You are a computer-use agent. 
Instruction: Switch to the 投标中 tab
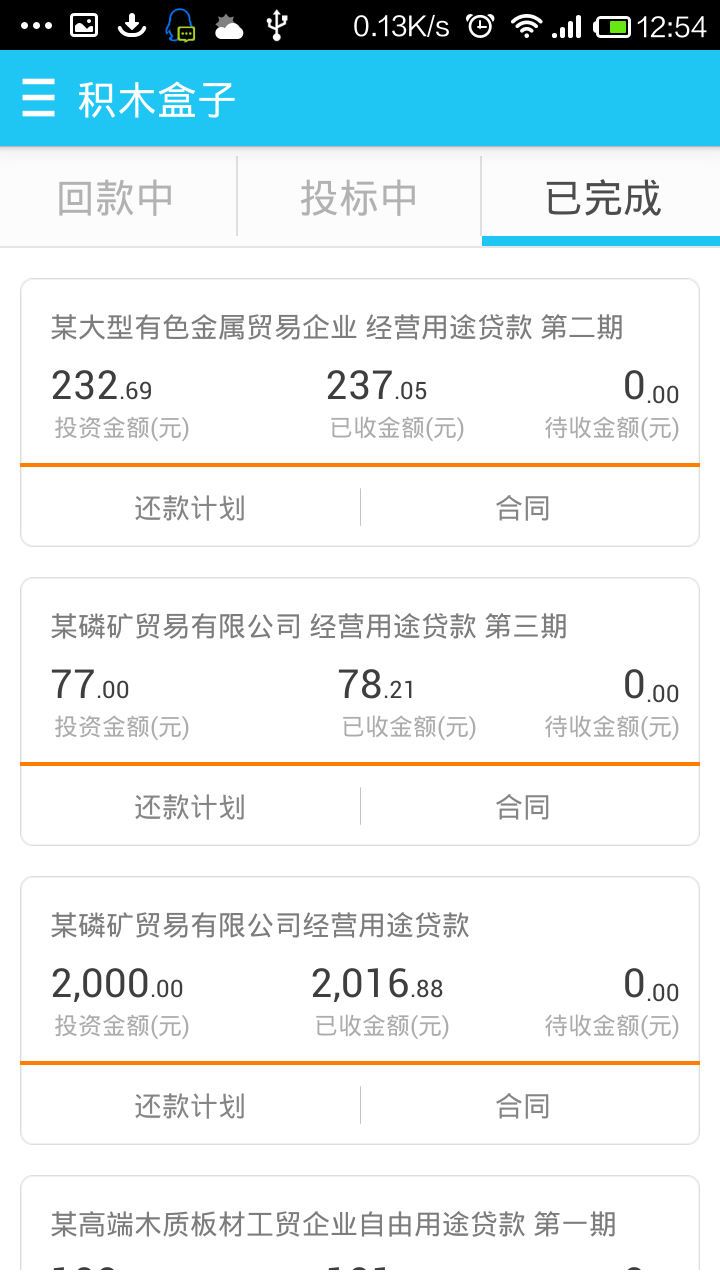pos(359,198)
